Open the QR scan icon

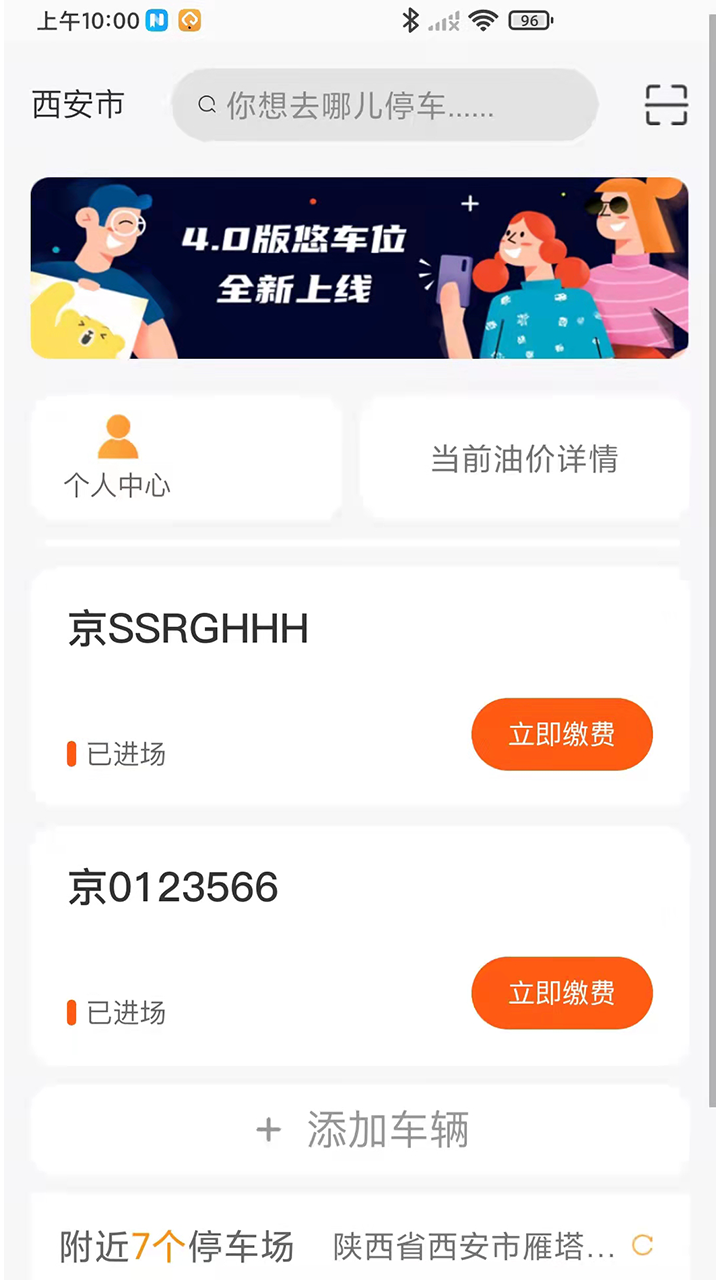pos(666,105)
